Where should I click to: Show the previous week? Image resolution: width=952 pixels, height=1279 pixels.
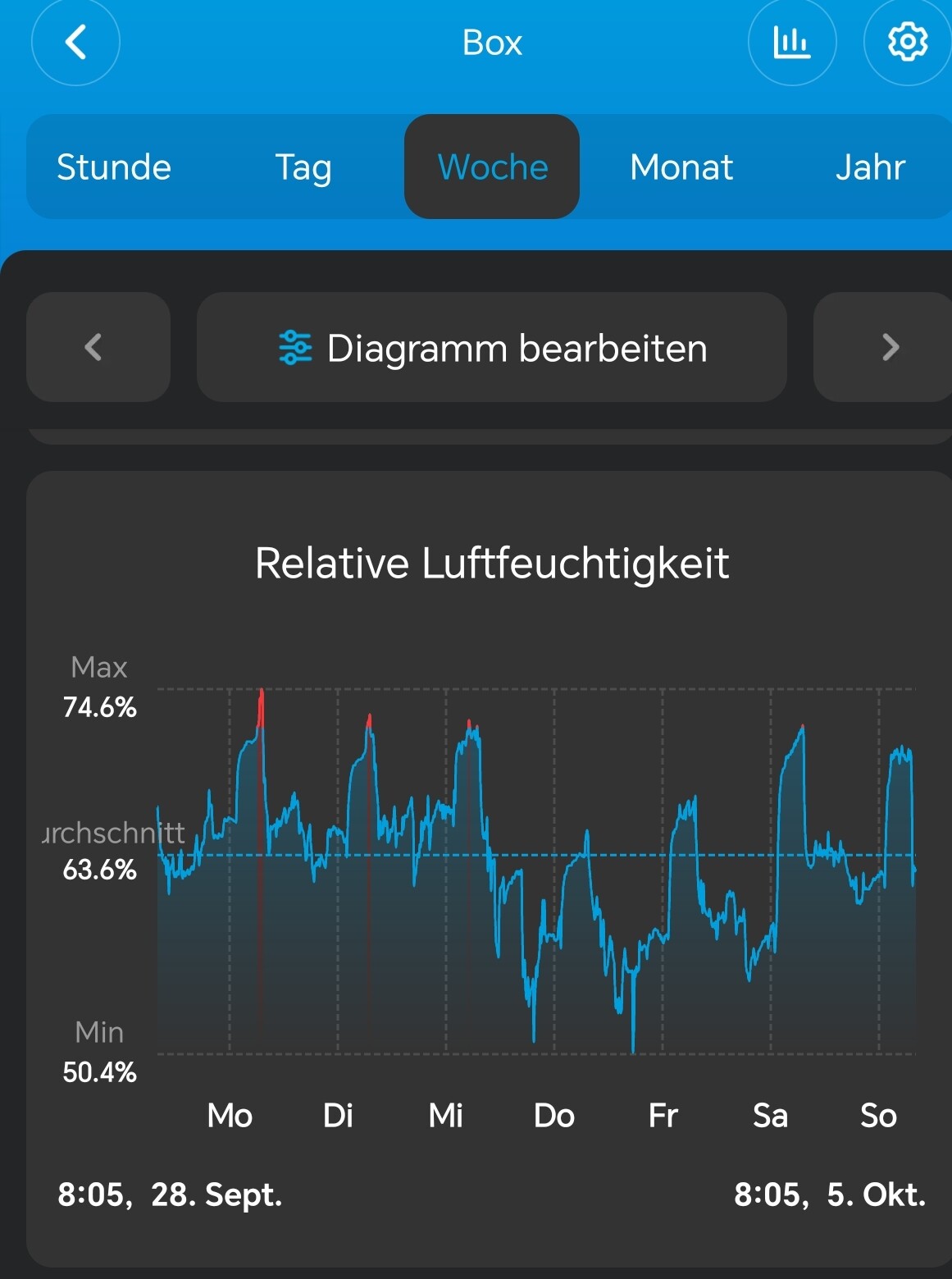click(98, 347)
